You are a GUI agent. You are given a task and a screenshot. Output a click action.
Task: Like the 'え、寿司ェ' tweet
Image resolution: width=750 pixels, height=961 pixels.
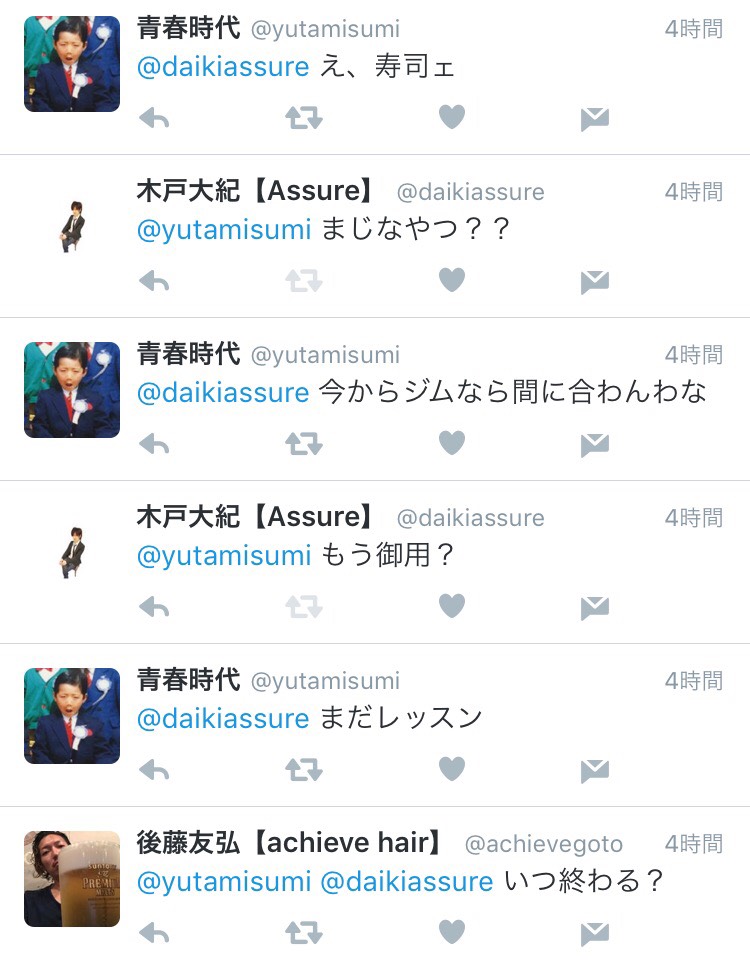(452, 118)
